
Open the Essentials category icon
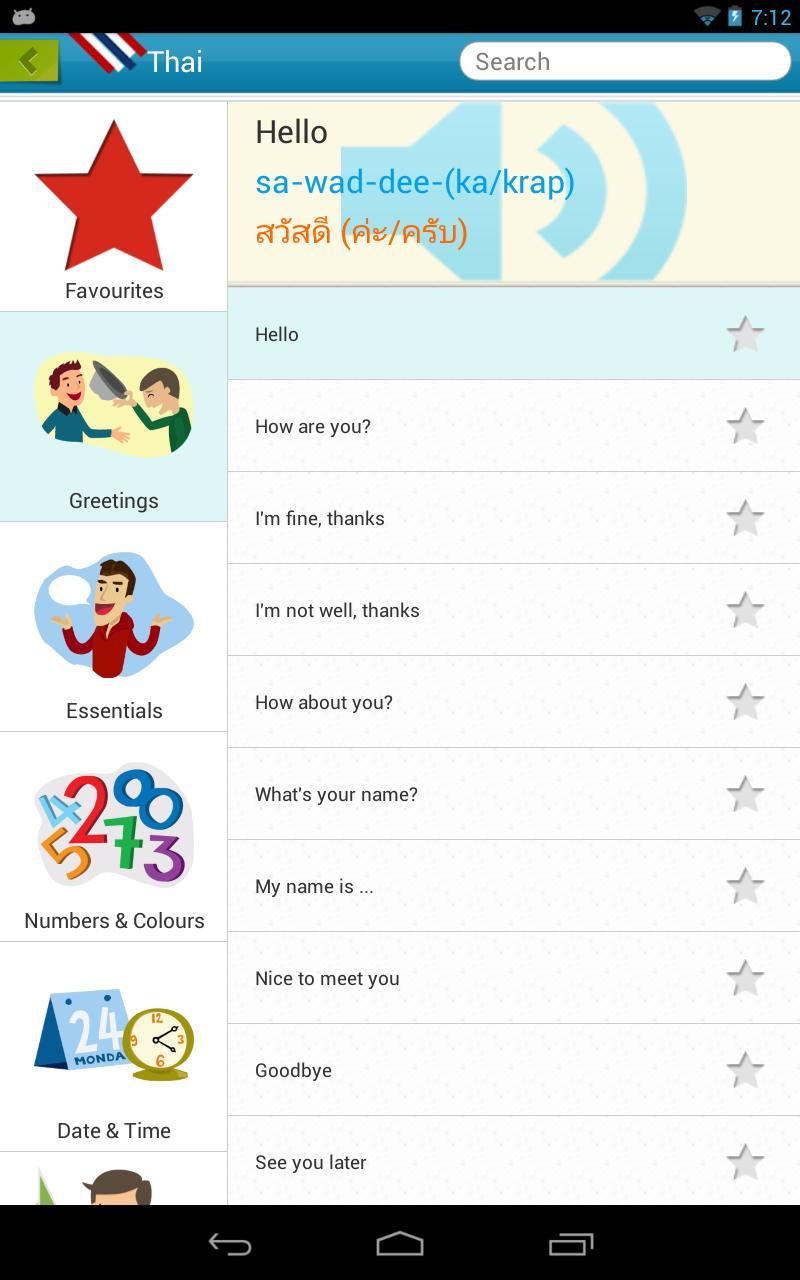point(113,615)
